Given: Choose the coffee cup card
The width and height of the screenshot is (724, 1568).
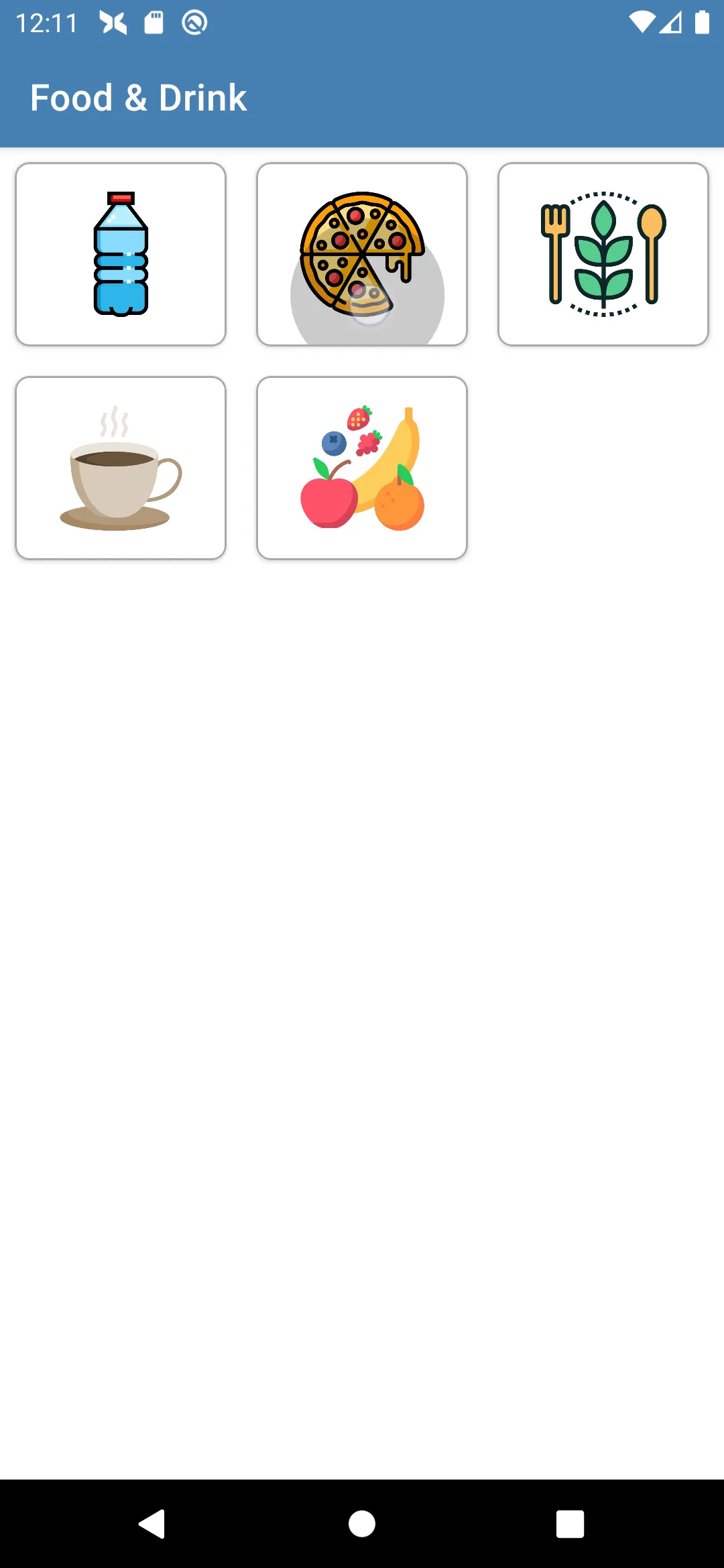Looking at the screenshot, I should click(121, 468).
